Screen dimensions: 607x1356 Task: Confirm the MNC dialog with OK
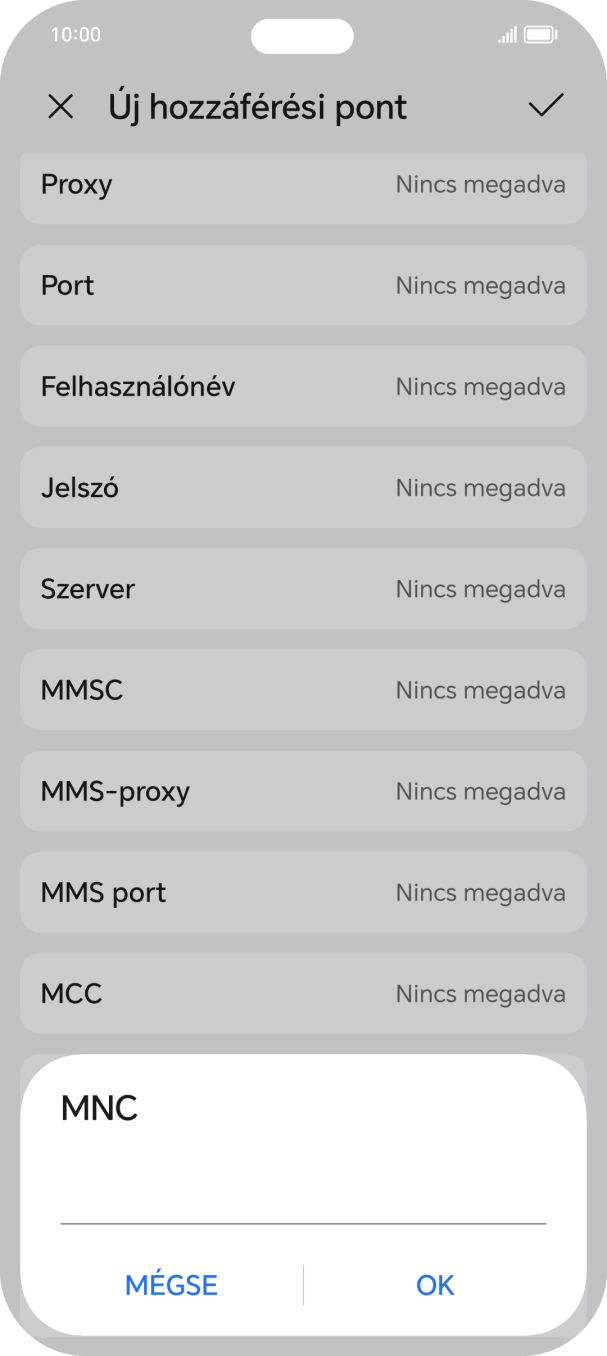point(435,1285)
